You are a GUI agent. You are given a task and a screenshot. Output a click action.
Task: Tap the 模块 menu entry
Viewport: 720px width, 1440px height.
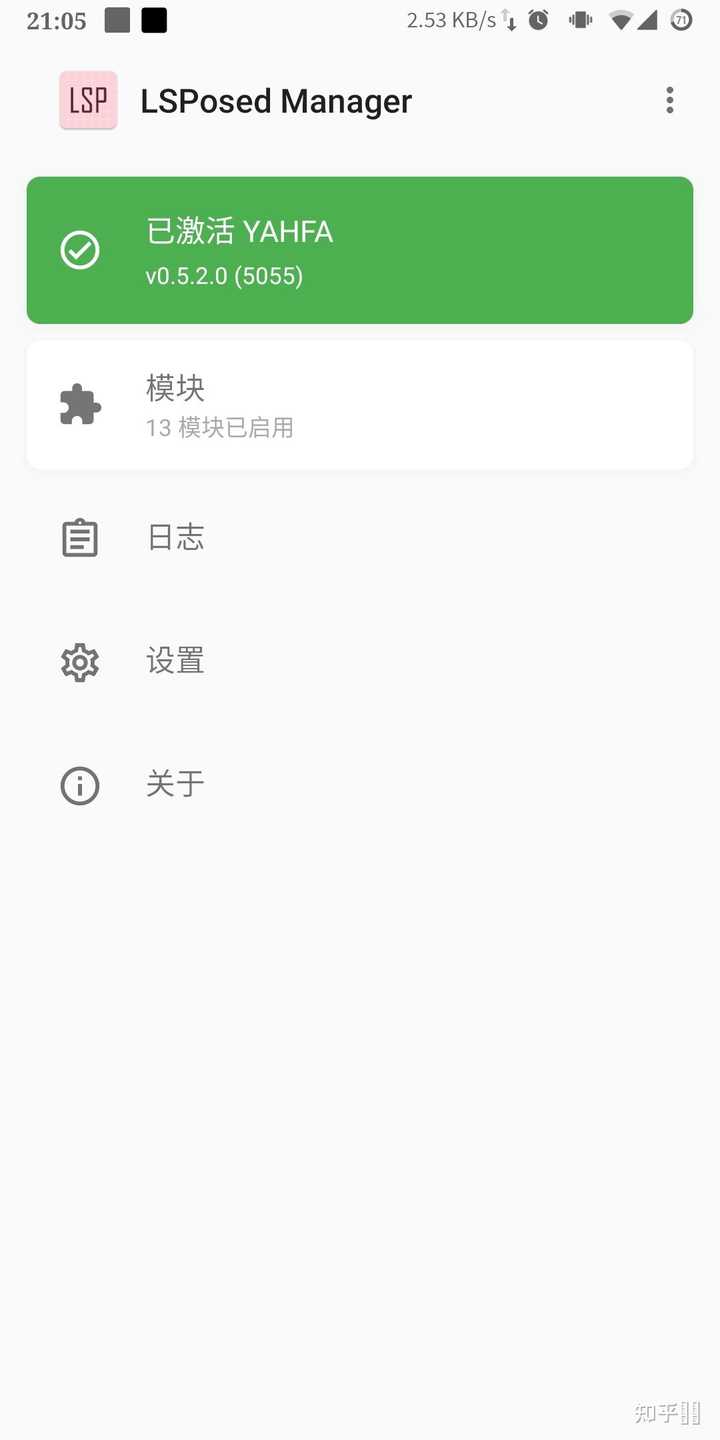pyautogui.click(x=175, y=389)
